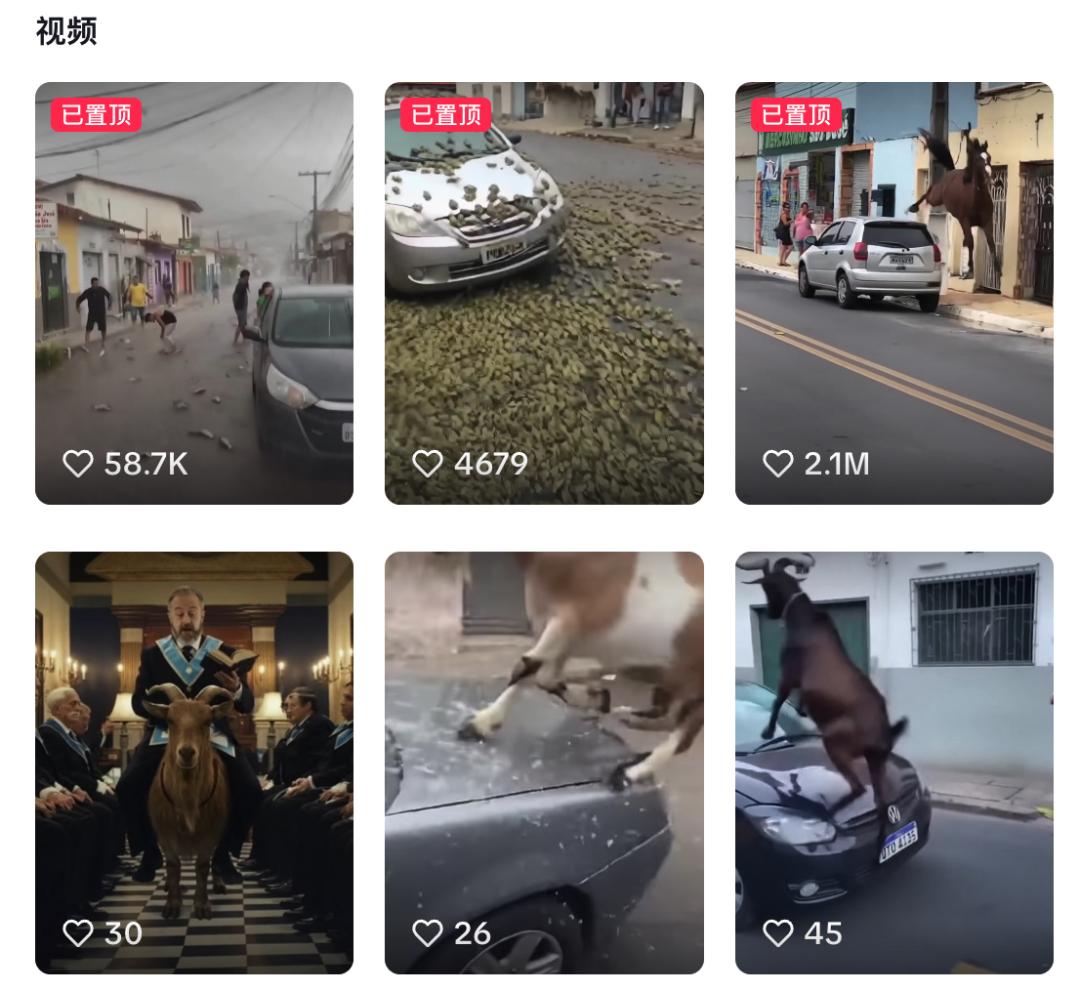Open the pinned video with 58.7K likes
The height and width of the screenshot is (990, 1080).
[194, 292]
